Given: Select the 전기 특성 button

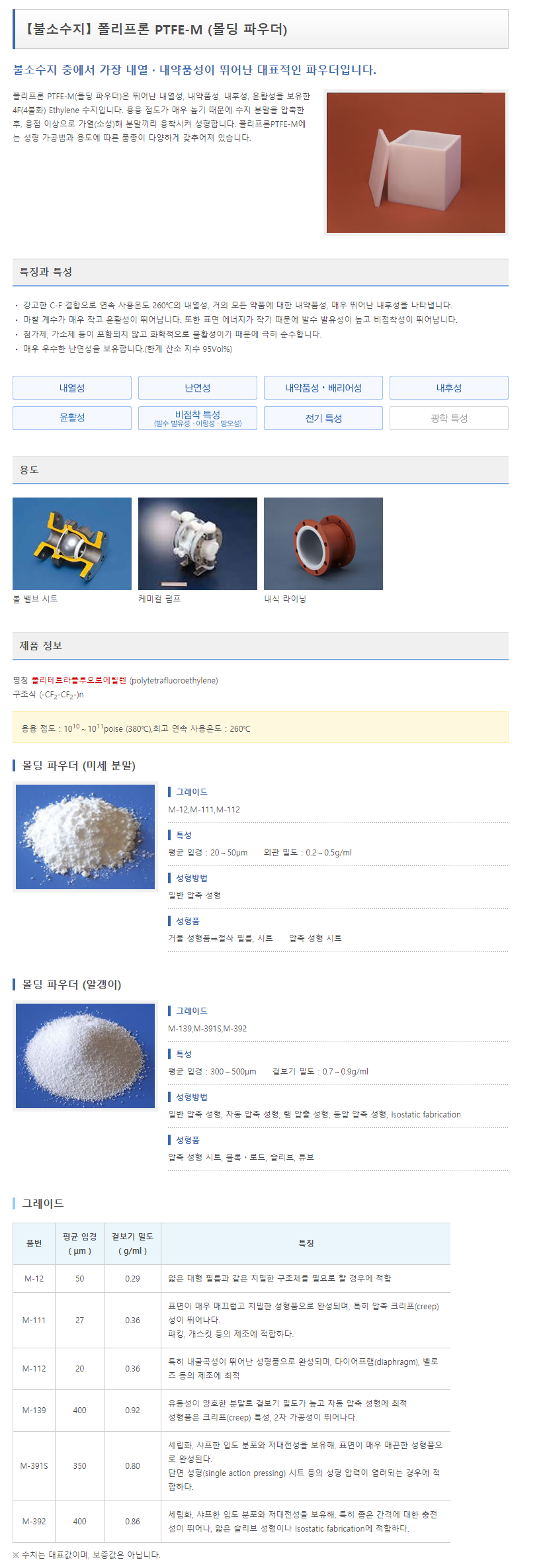Looking at the screenshot, I should [x=323, y=418].
